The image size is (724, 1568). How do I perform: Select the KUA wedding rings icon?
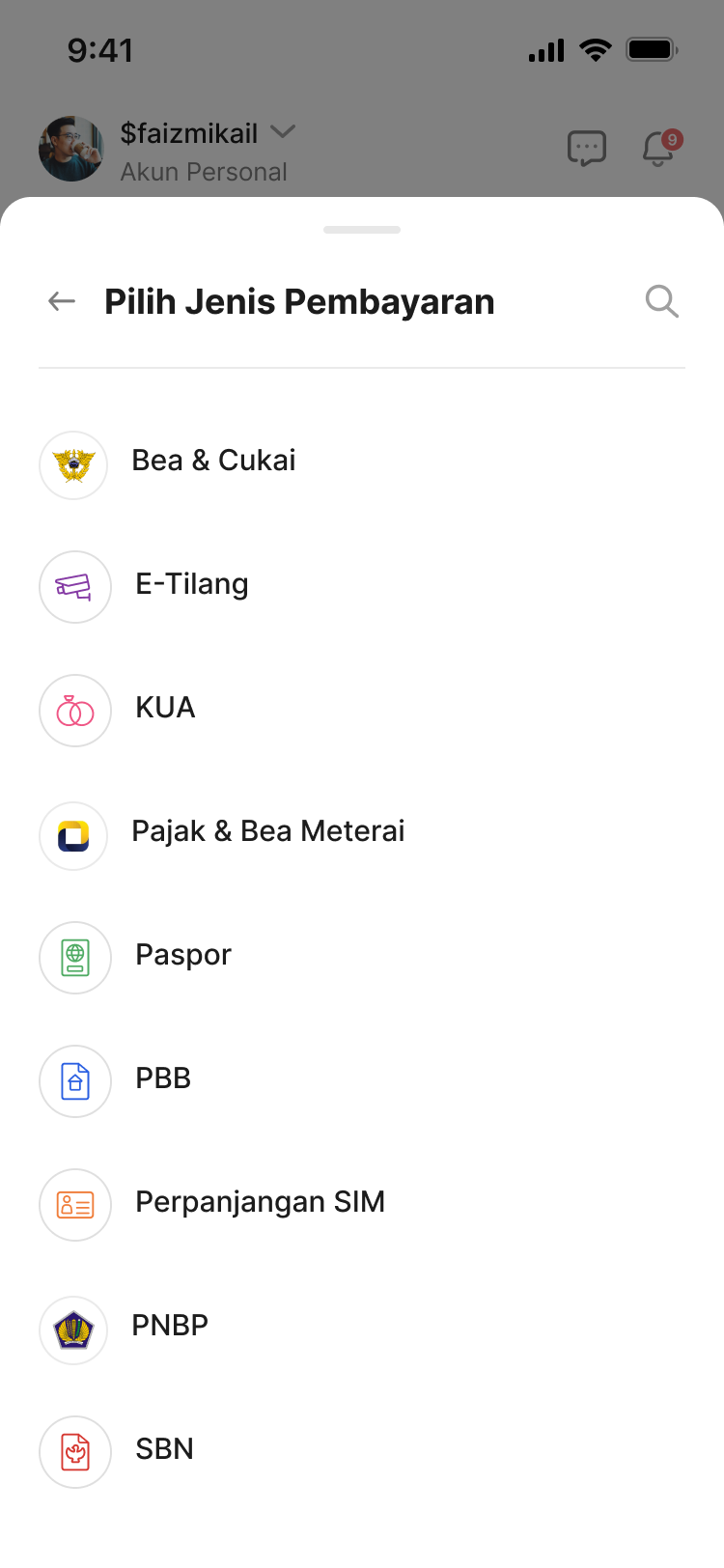point(74,711)
